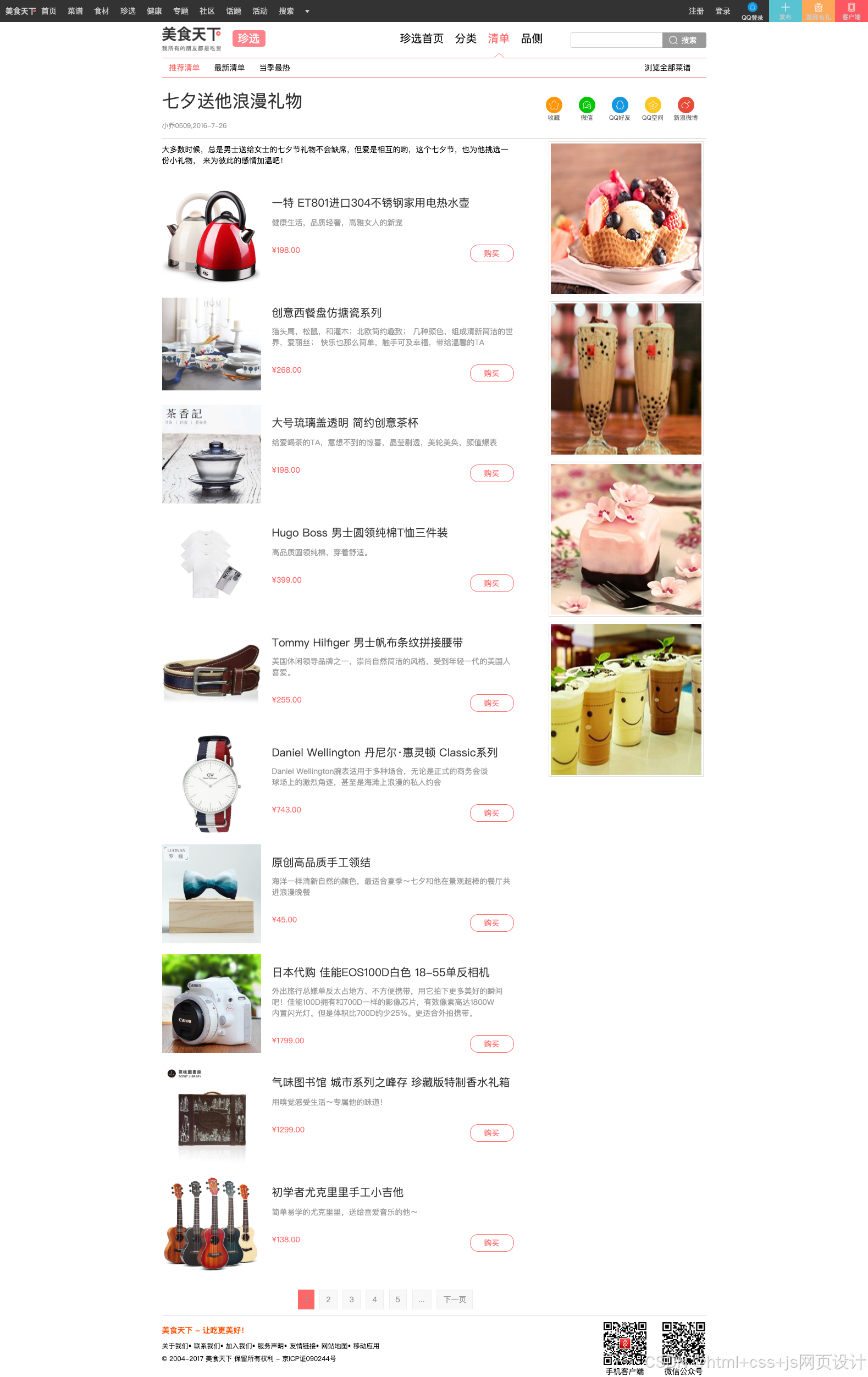Tap the 收藏 favorite icon
Viewport: 868px width, 1377px height.
click(554, 105)
